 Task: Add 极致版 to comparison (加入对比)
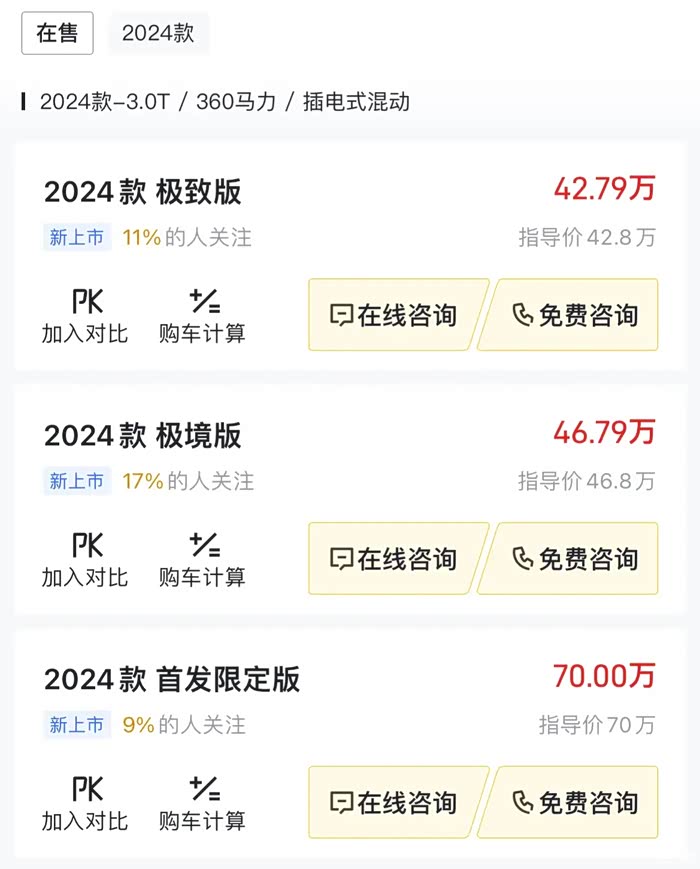[x=85, y=316]
